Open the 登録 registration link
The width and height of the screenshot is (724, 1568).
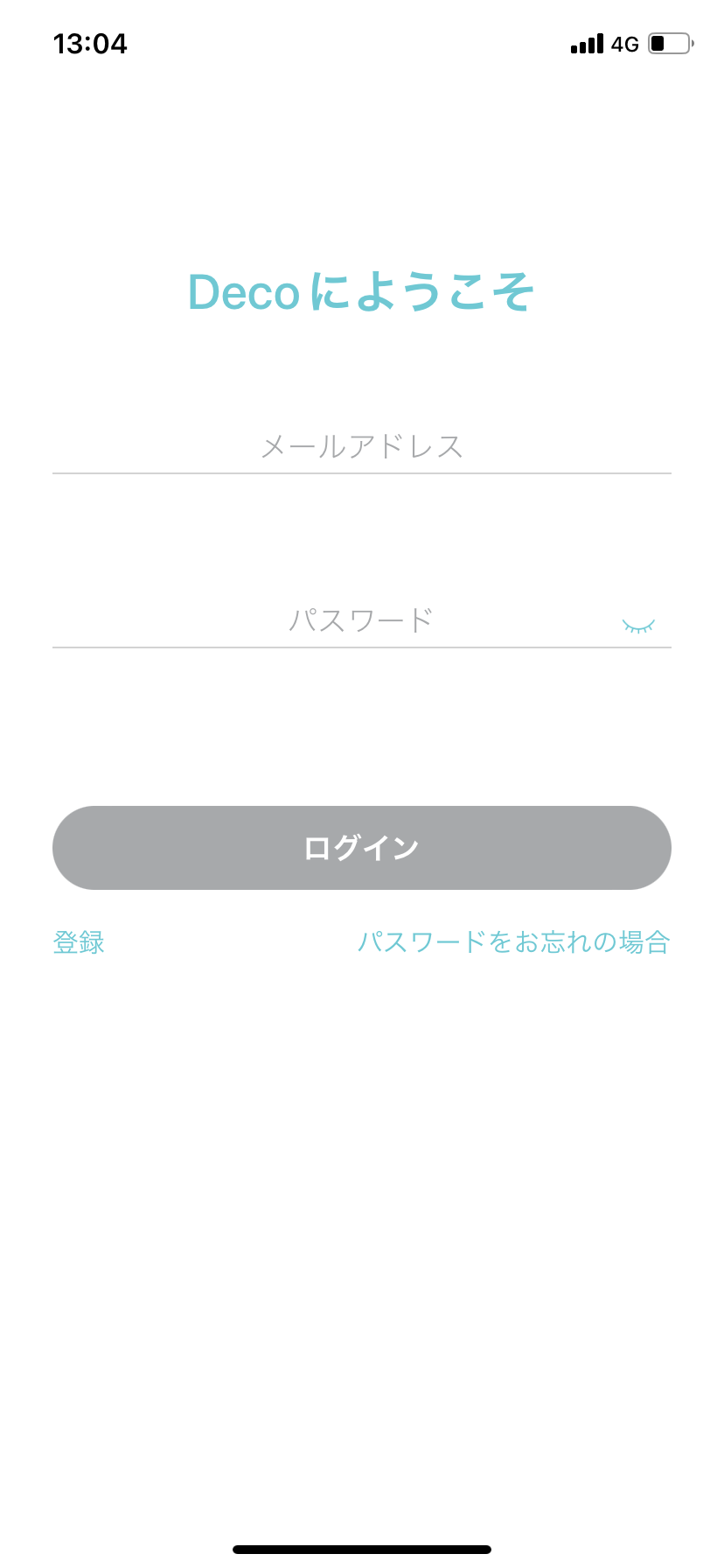pyautogui.click(x=79, y=942)
